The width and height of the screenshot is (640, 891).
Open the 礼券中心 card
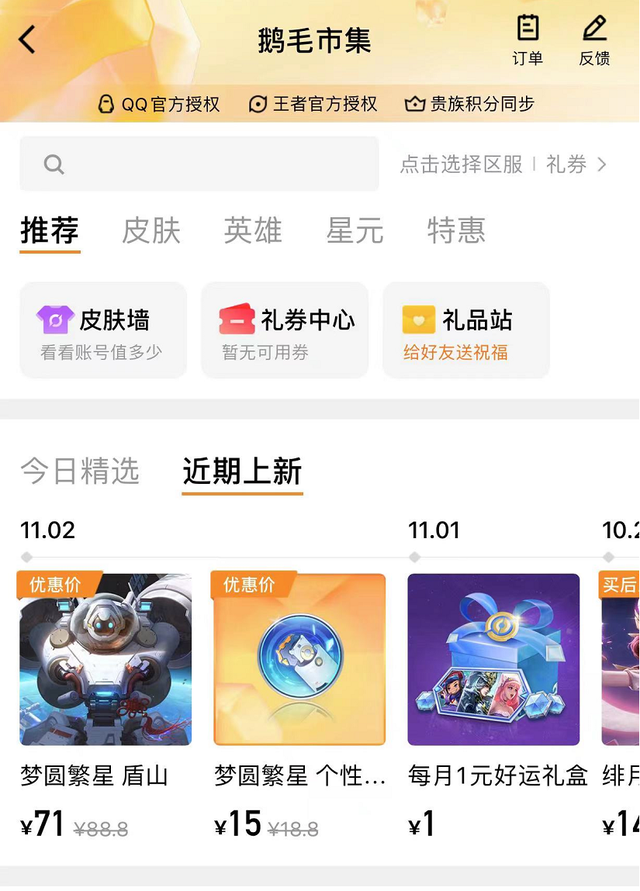(x=285, y=331)
